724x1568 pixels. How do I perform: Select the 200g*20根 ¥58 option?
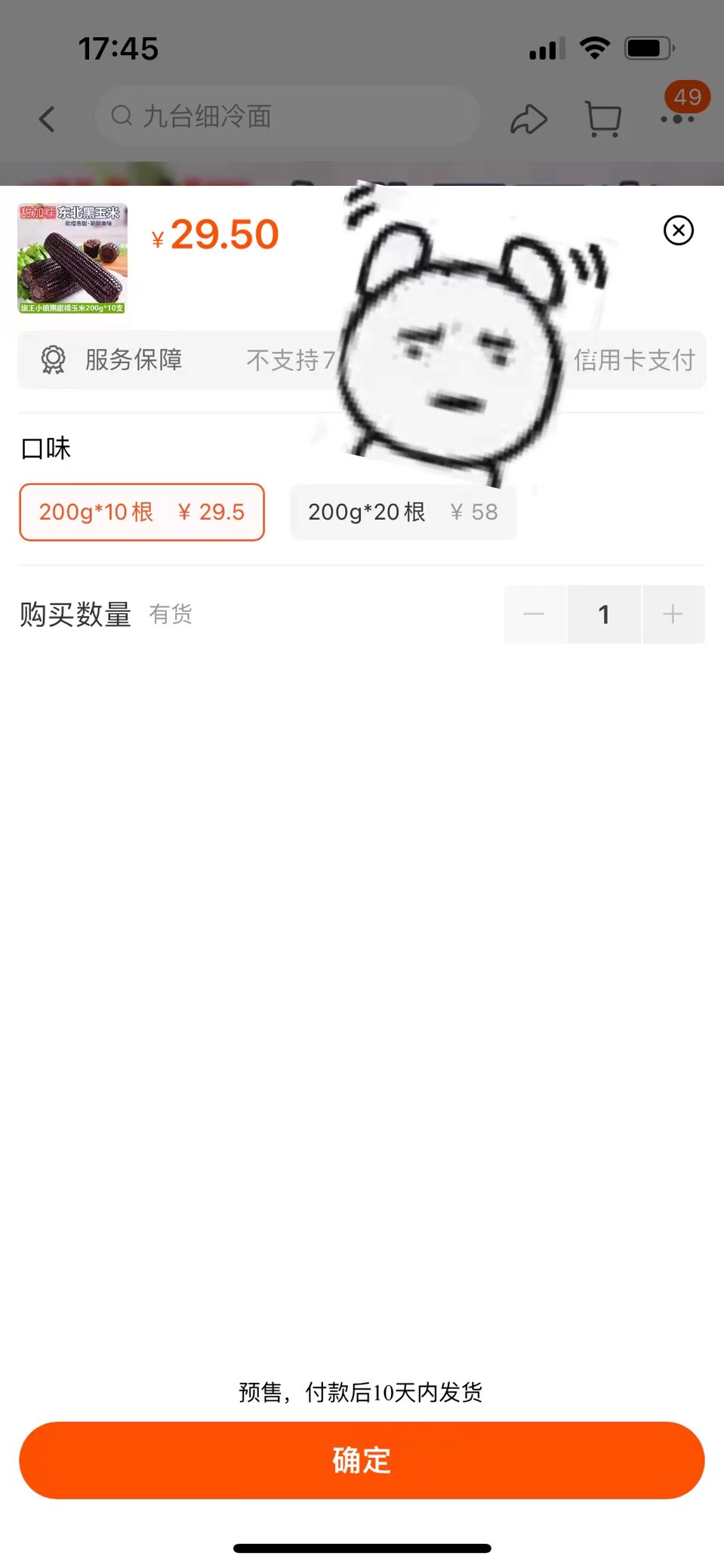(x=403, y=512)
